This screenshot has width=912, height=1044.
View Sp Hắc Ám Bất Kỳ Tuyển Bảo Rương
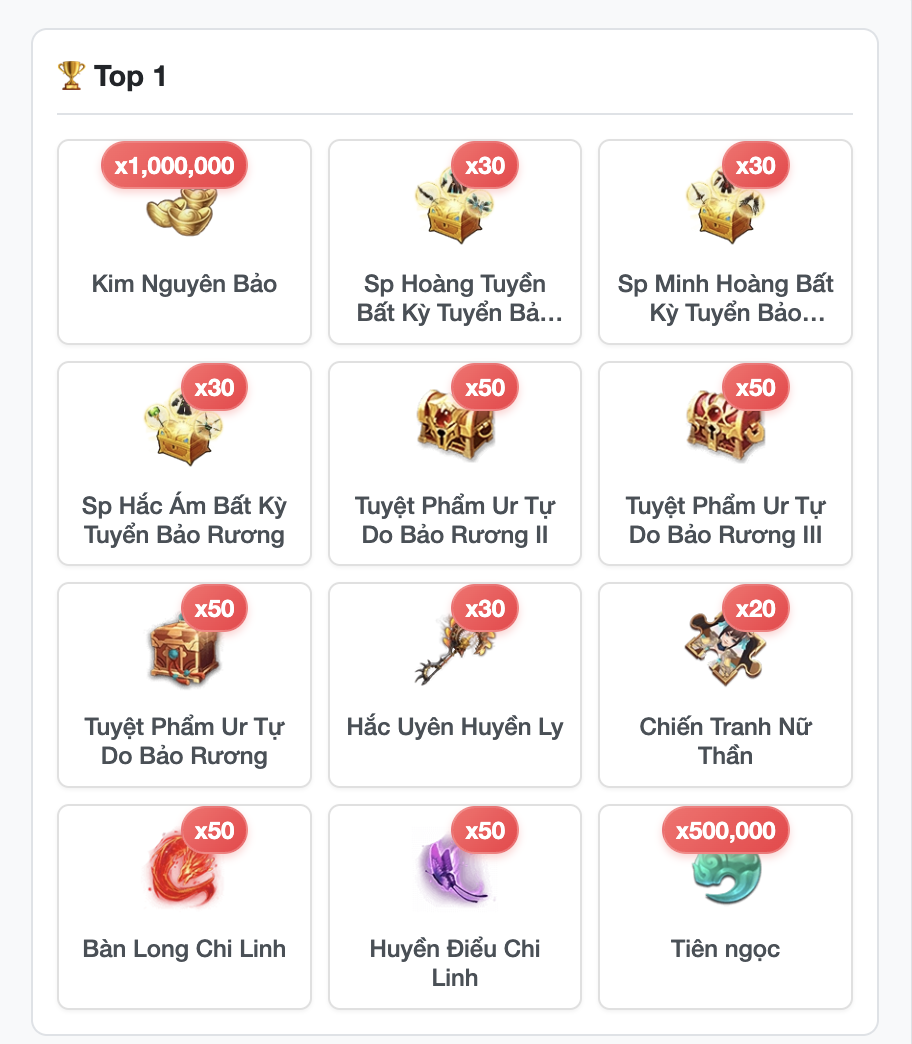tap(184, 464)
